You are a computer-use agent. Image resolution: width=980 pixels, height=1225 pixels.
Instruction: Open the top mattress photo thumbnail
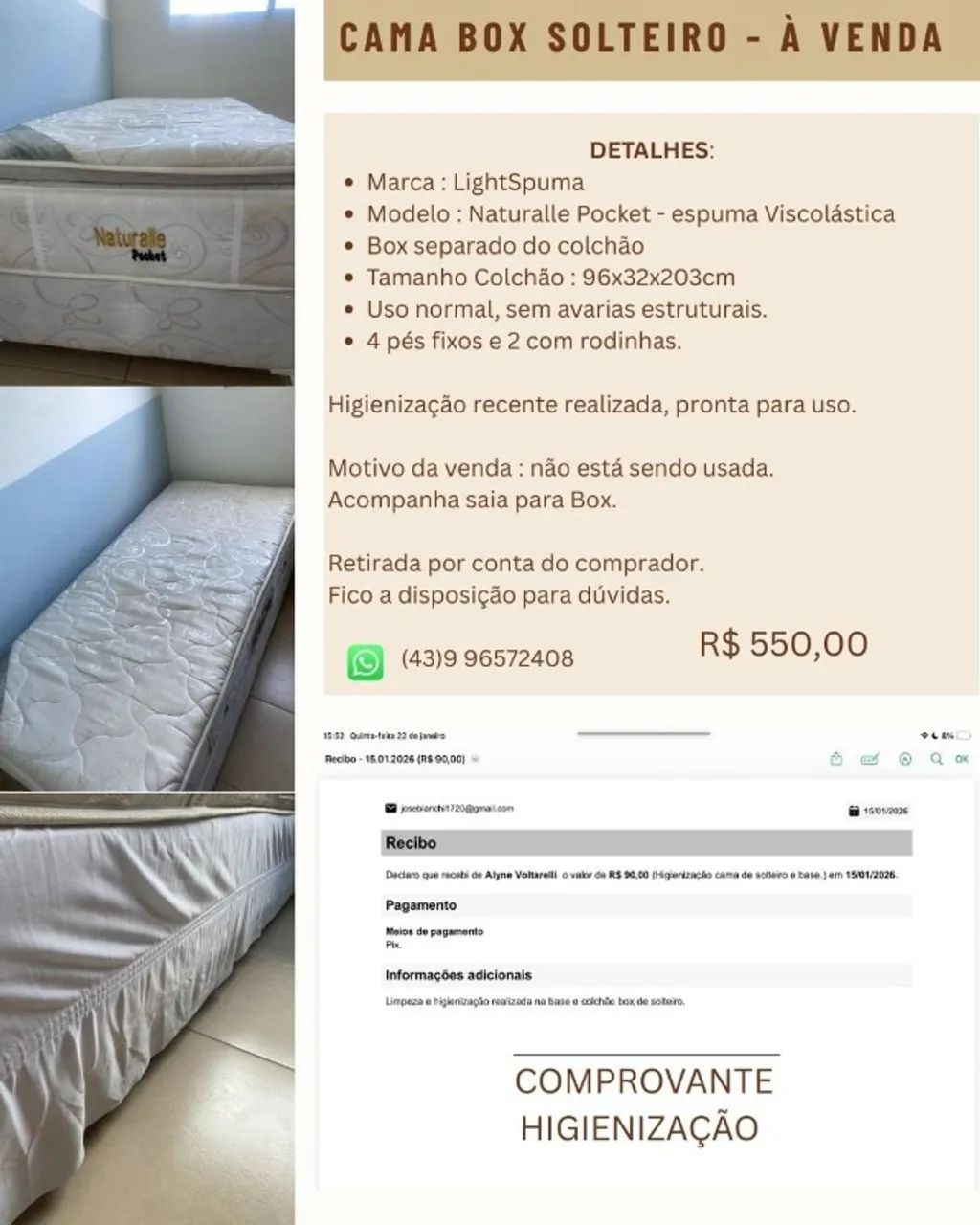click(x=148, y=191)
